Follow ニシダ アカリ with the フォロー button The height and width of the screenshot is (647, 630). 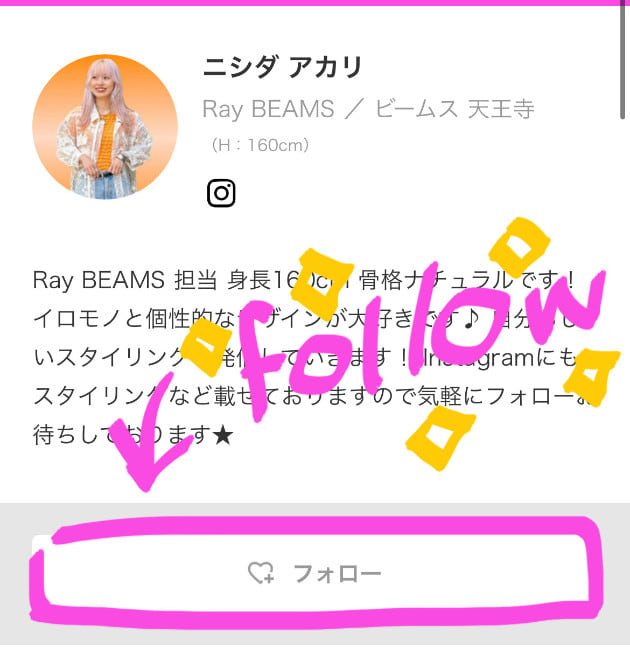tap(315, 573)
